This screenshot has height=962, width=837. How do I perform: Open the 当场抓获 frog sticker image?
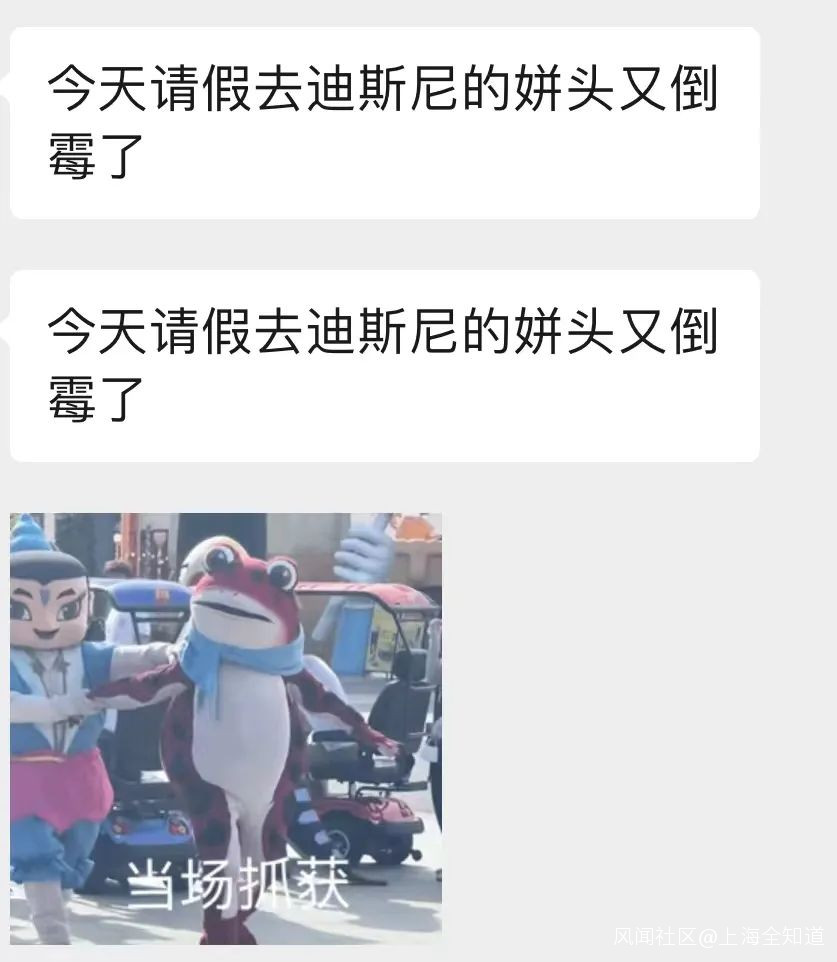click(226, 728)
